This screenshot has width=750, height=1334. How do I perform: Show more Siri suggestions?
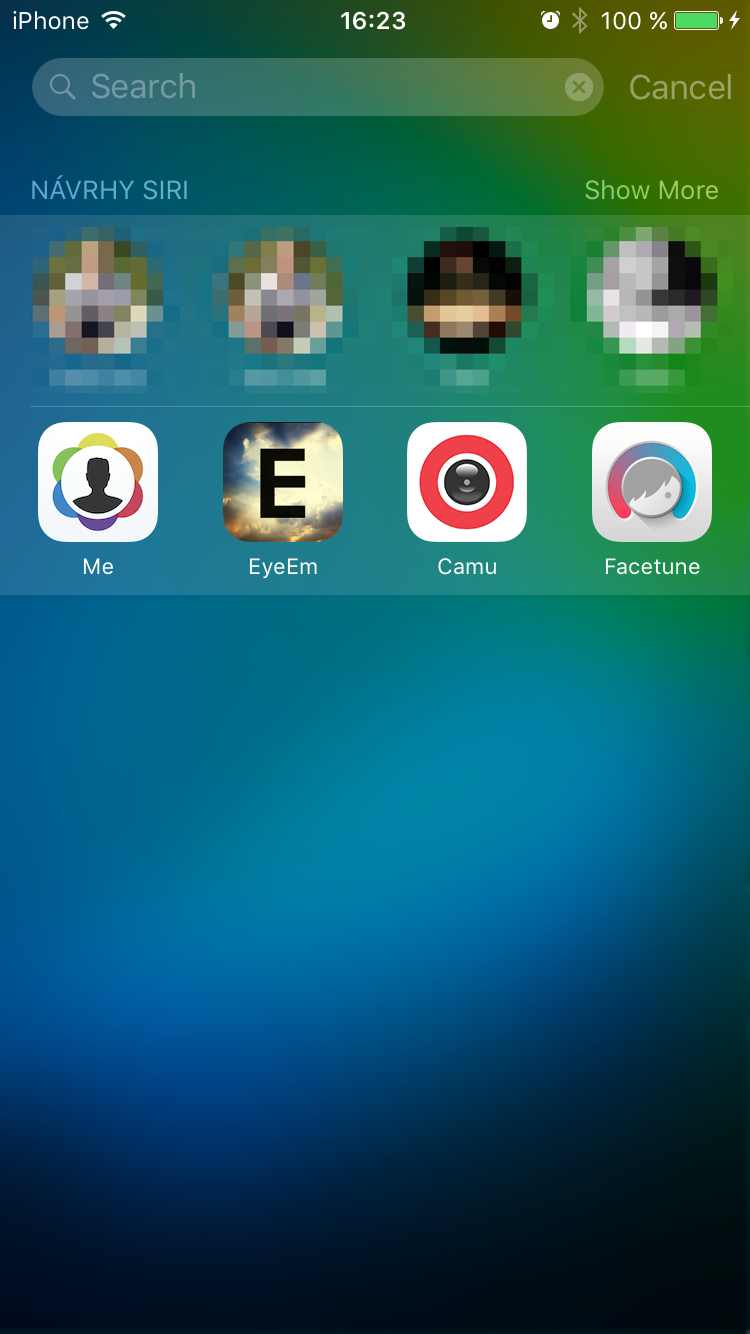pyautogui.click(x=651, y=190)
